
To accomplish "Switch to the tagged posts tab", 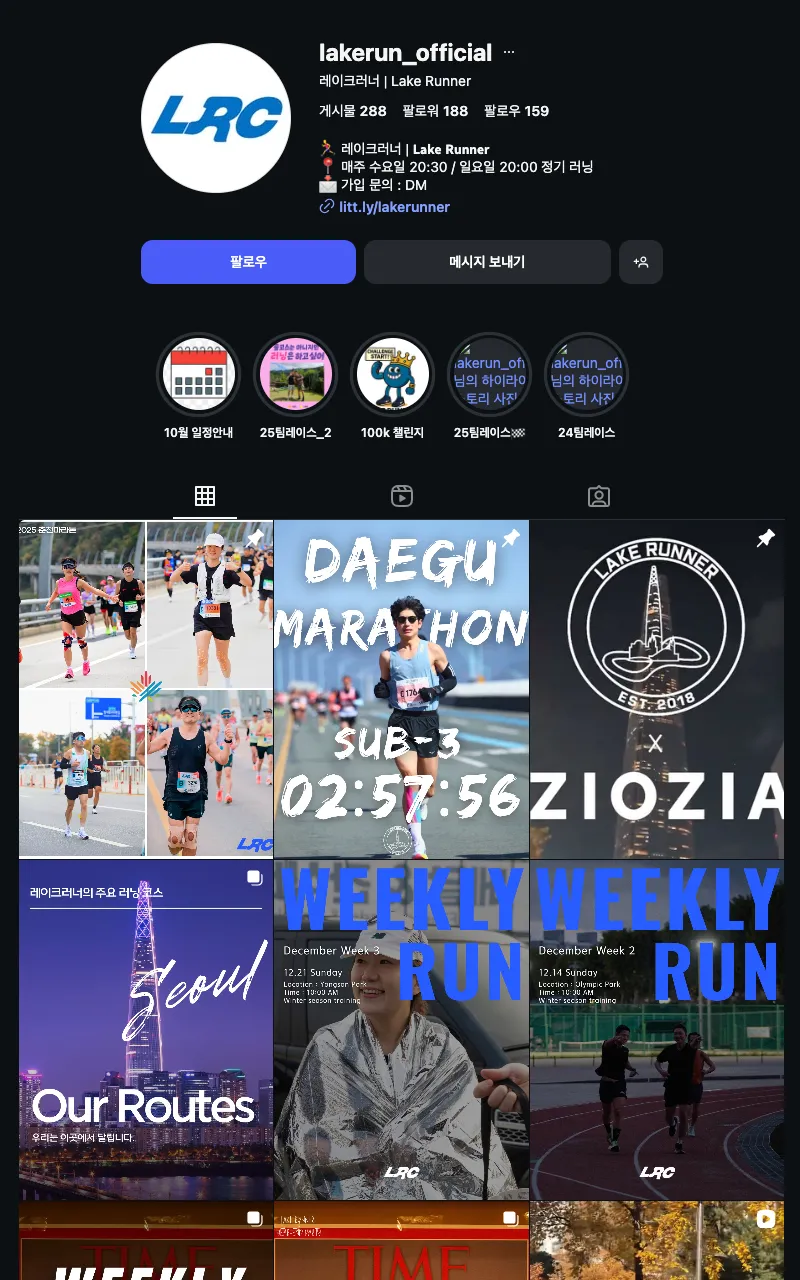I will coord(598,496).
